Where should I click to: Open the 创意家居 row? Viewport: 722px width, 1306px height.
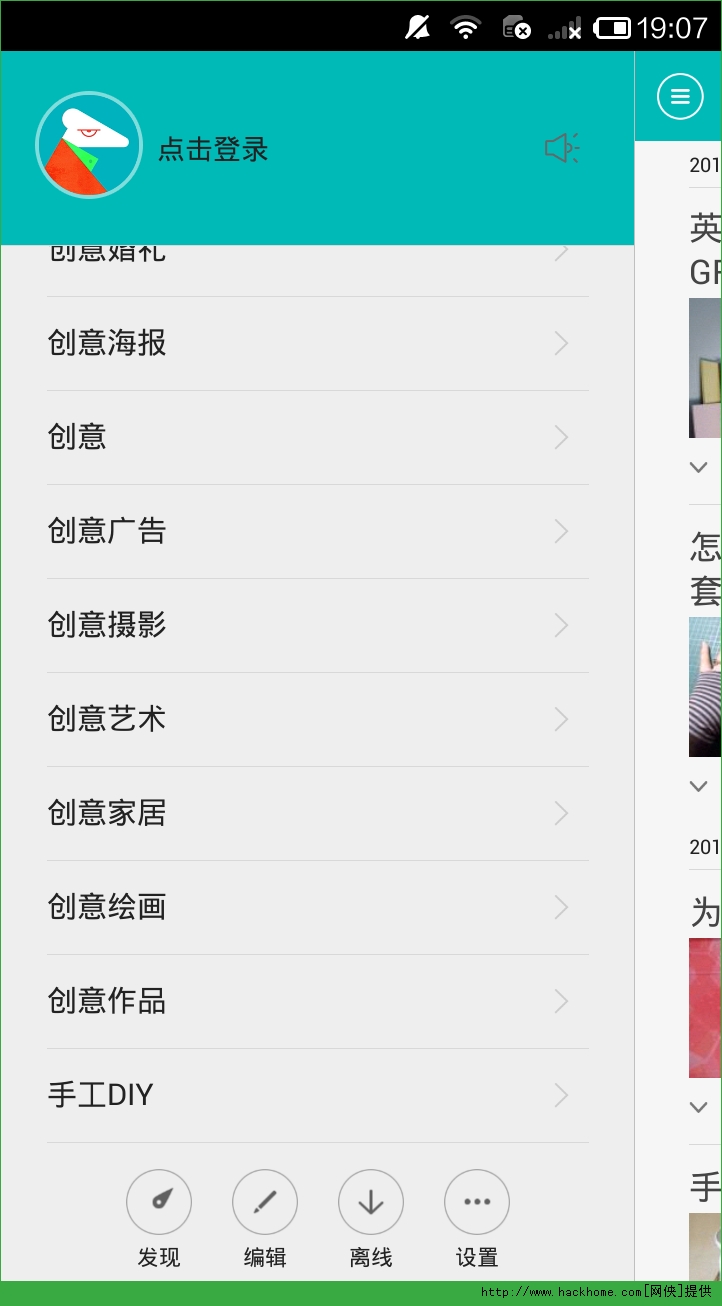point(318,814)
